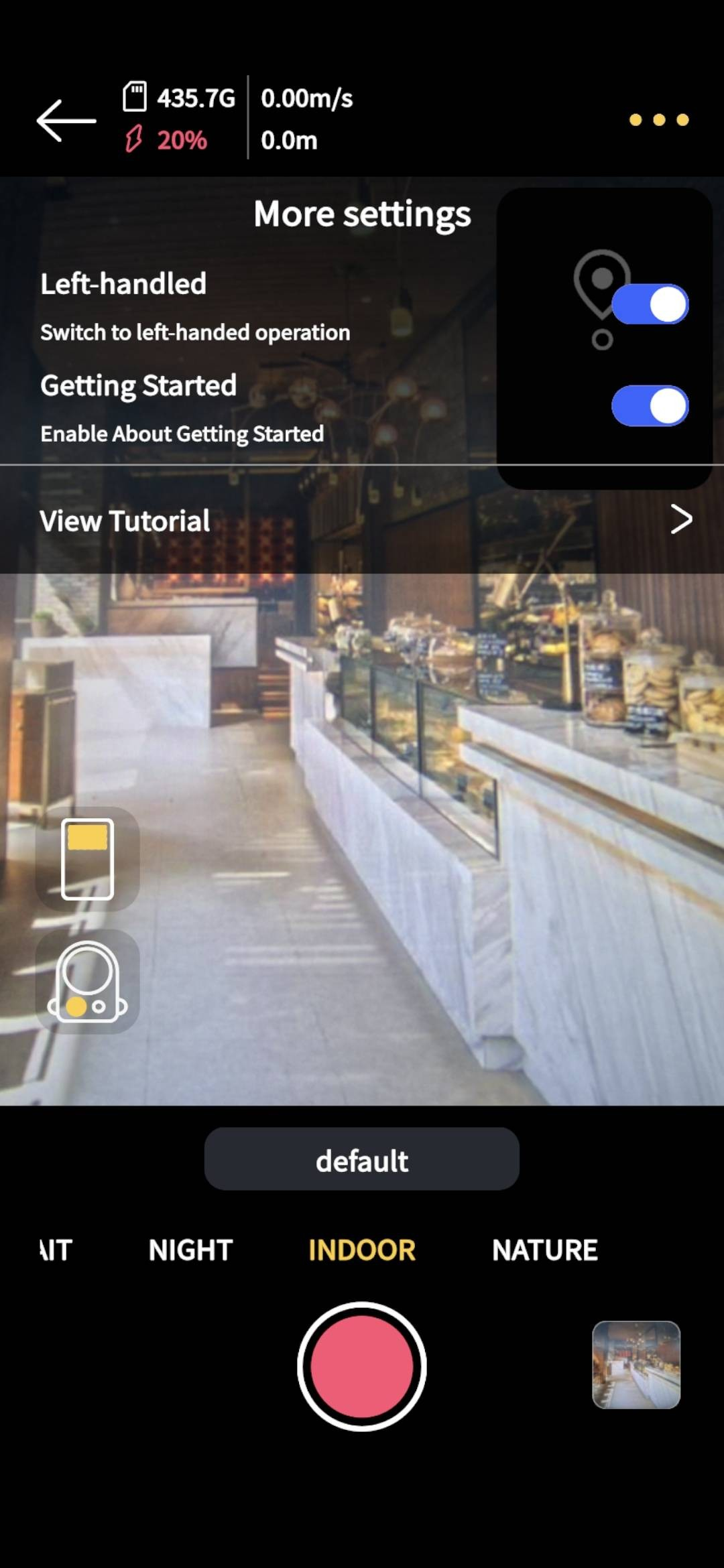Start recording with the red button

click(x=362, y=1366)
